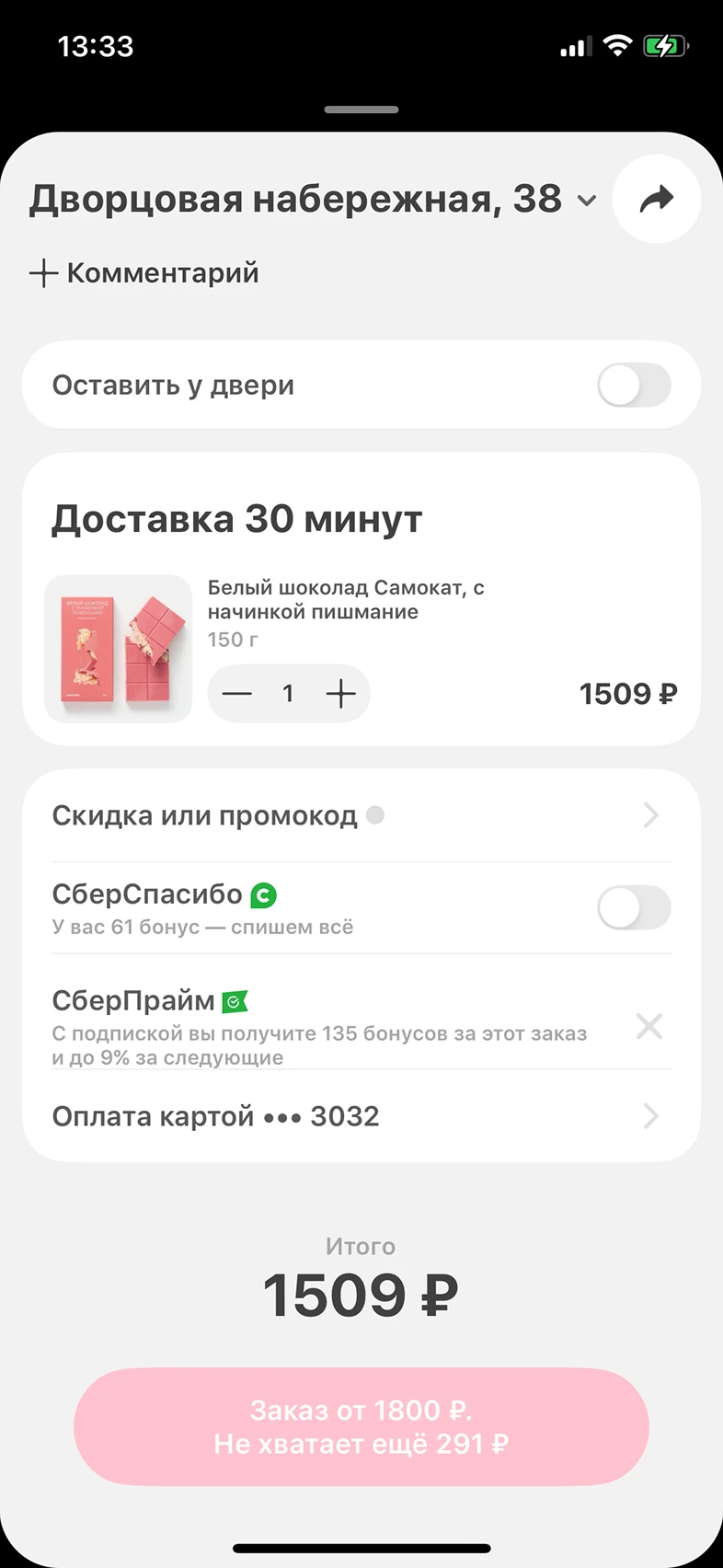This screenshot has height=1568, width=723.
Task: Dismiss the СберПрайм subscription offer
Action: point(649,1026)
